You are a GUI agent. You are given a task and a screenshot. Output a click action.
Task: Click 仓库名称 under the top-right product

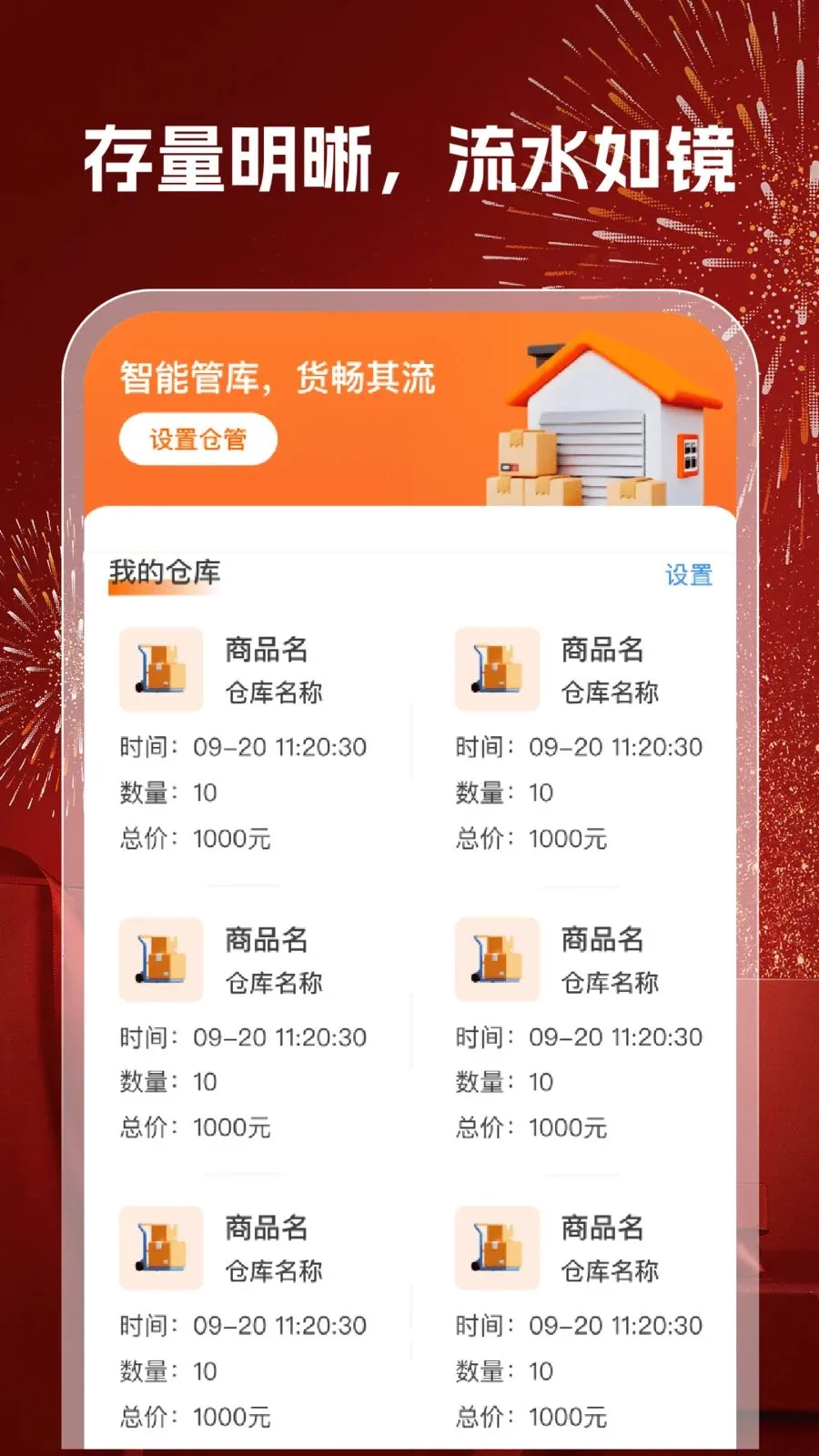click(611, 692)
